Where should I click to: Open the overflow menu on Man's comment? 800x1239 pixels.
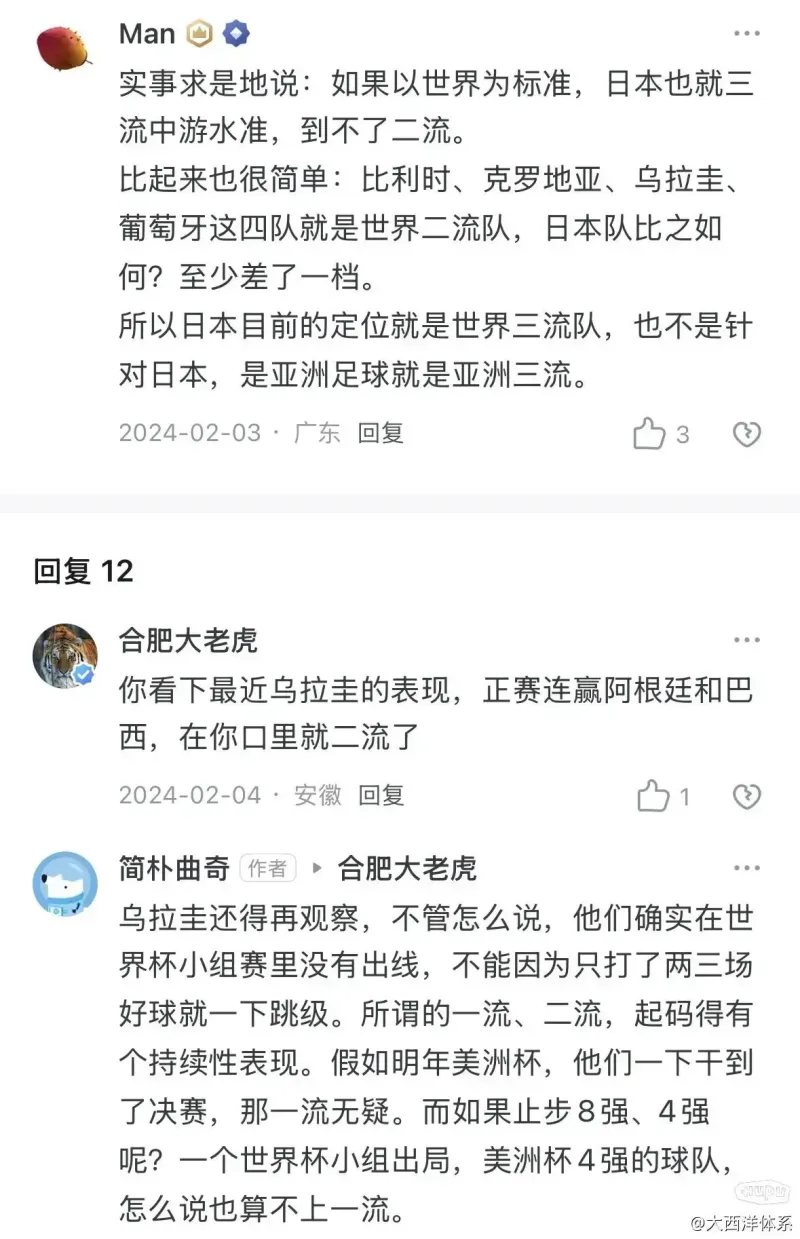click(x=746, y=35)
